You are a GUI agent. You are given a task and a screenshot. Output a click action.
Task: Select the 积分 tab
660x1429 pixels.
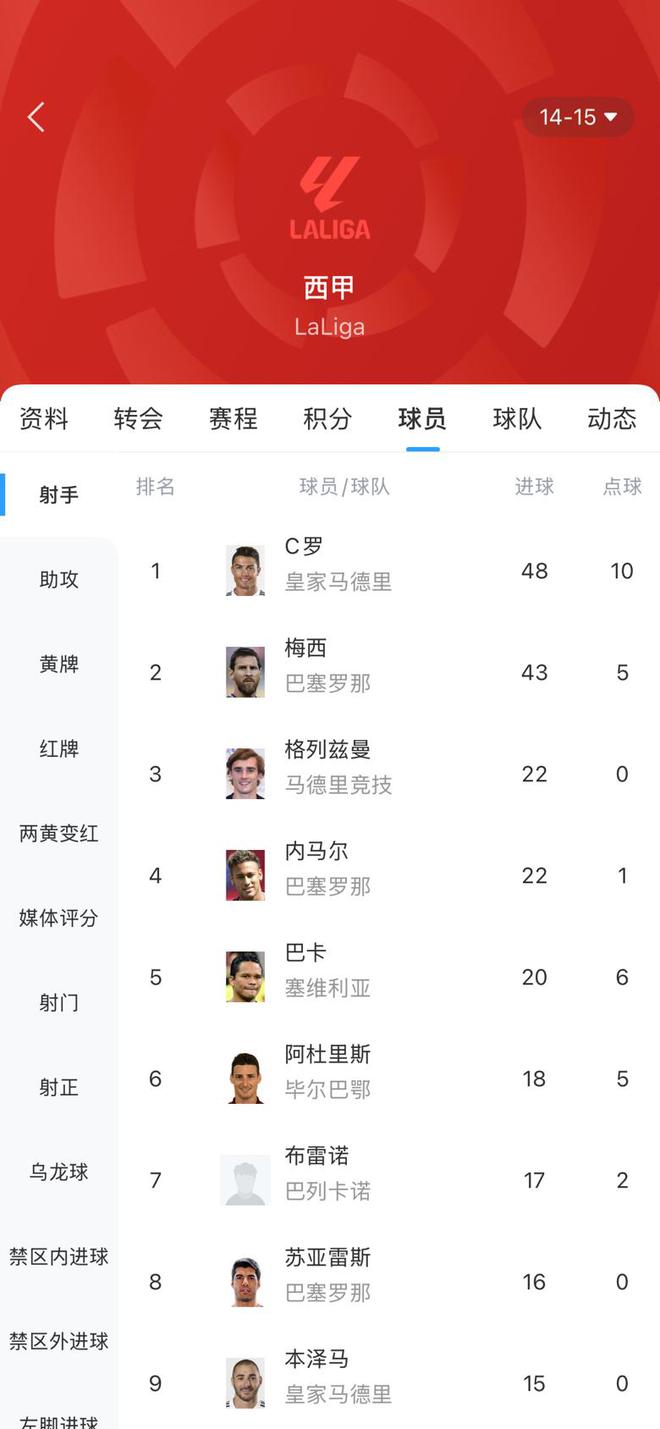point(327,418)
